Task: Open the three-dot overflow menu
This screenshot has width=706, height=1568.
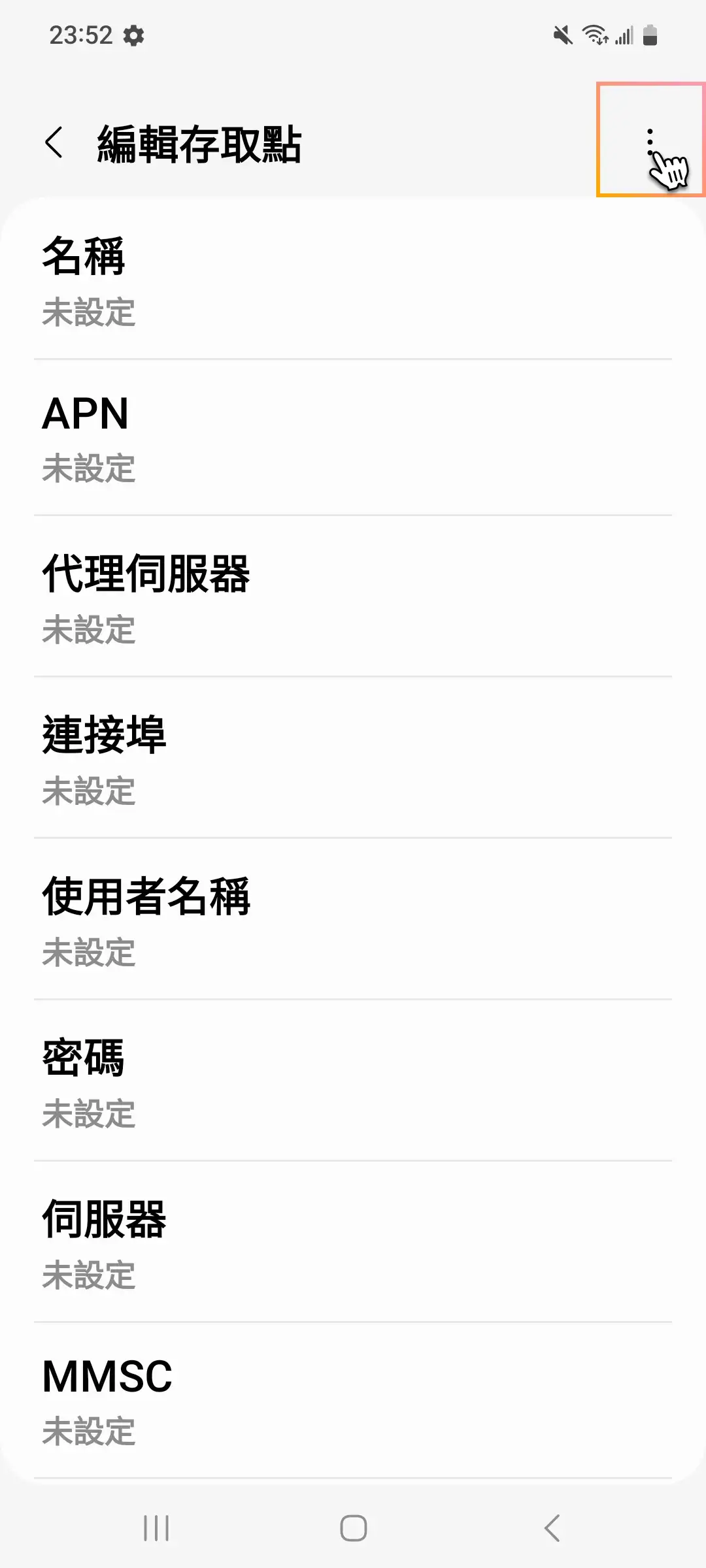Action: tap(650, 140)
